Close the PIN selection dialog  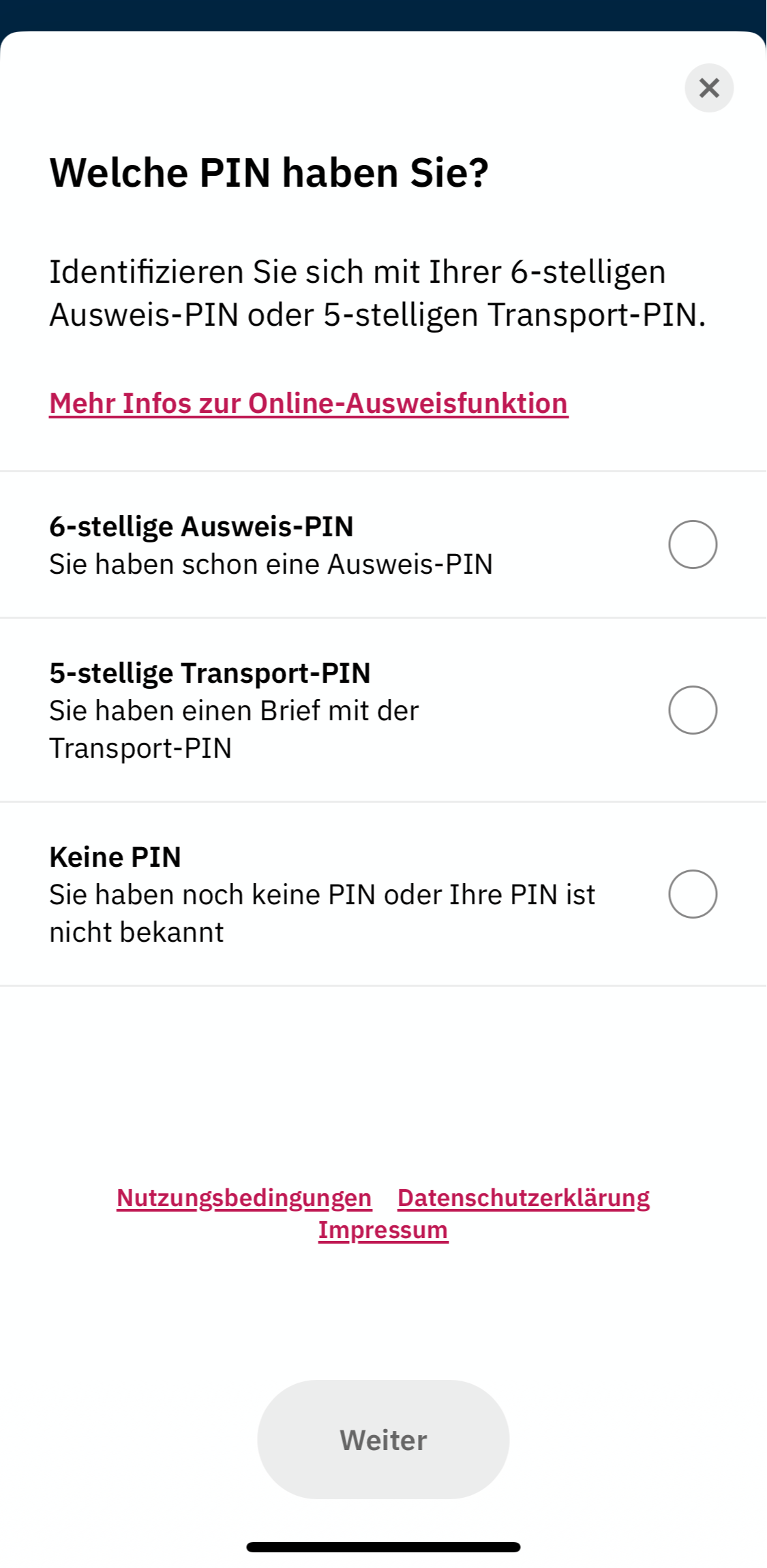click(x=709, y=88)
